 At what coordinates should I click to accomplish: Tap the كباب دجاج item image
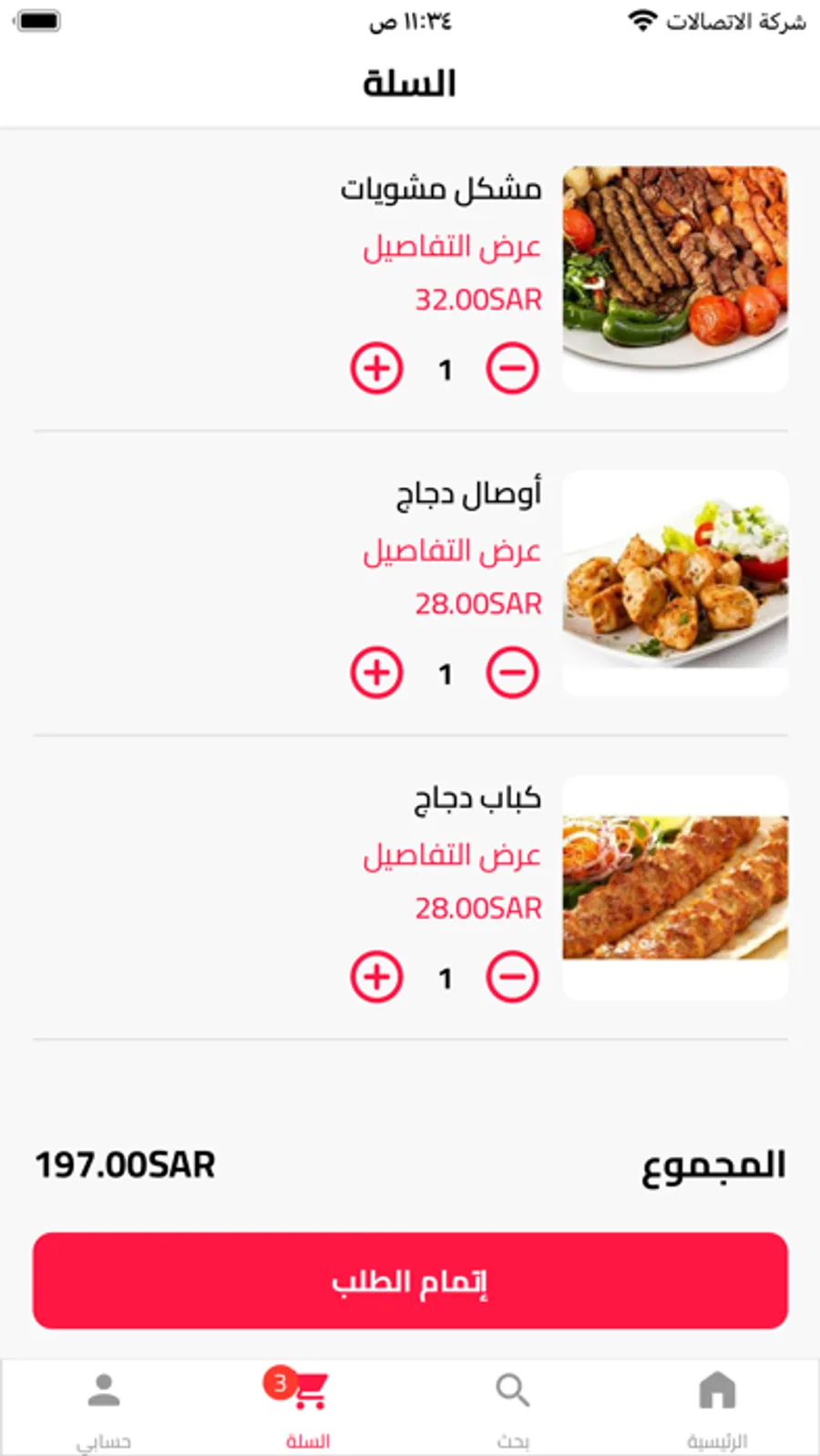675,887
